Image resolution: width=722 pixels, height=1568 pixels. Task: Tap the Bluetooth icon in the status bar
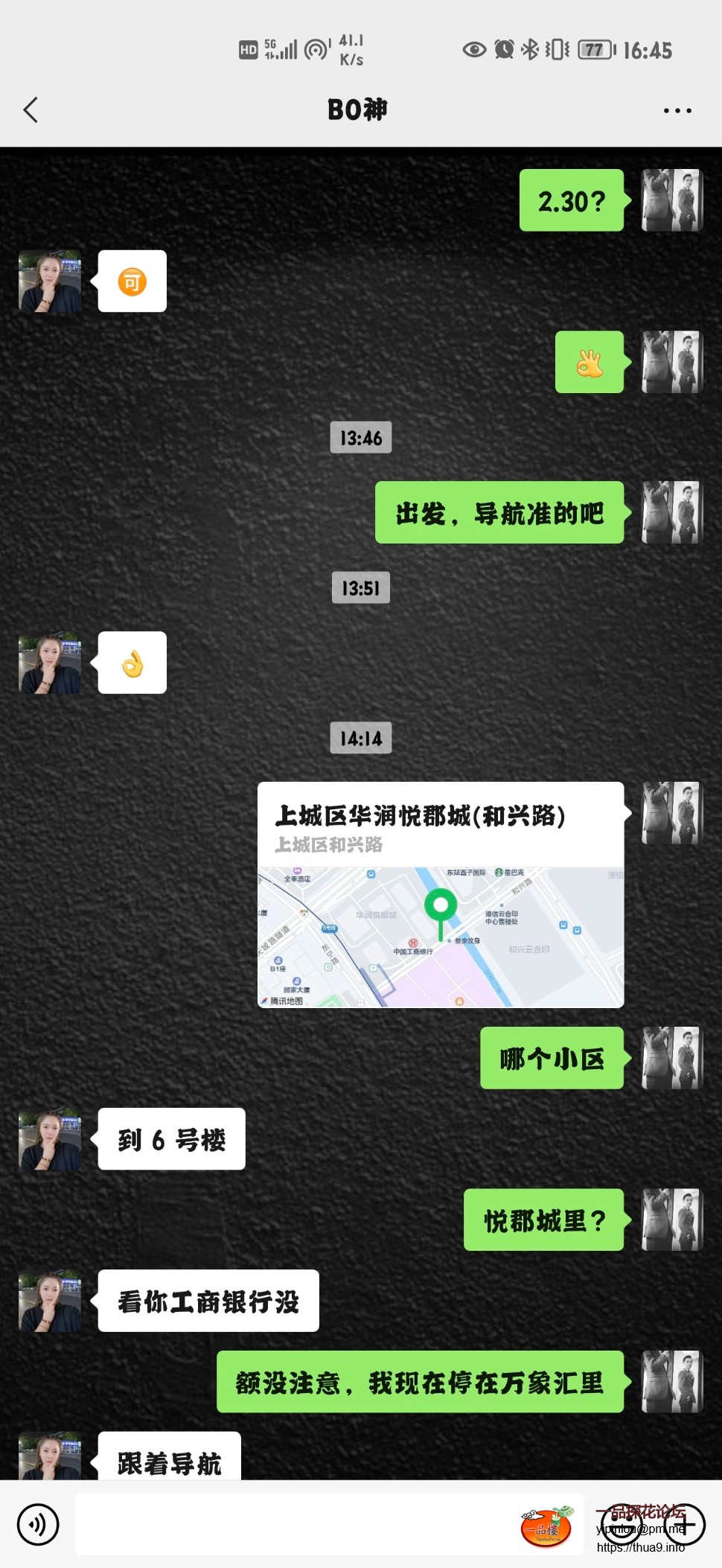tap(530, 49)
